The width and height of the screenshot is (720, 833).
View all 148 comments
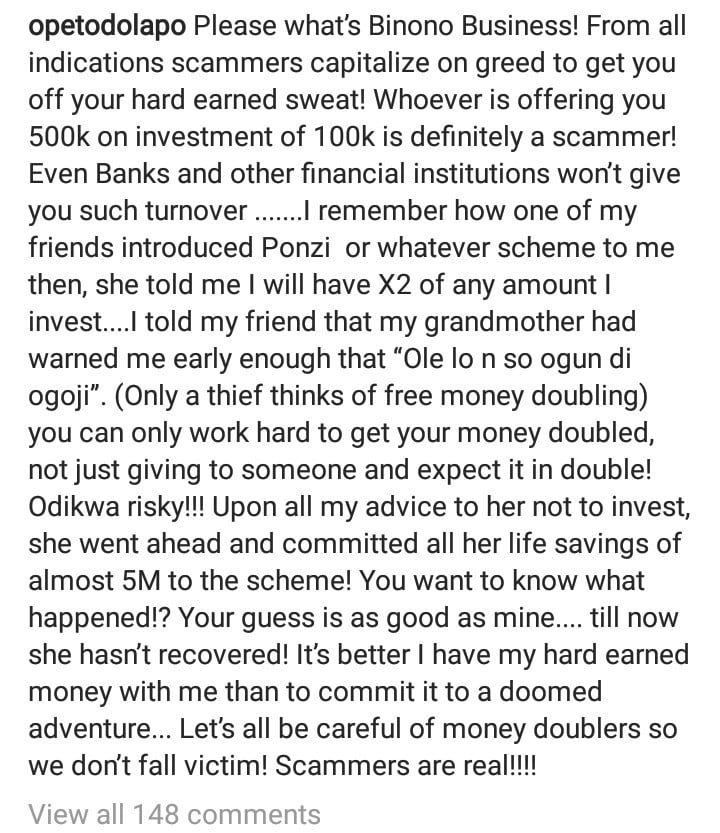175,813
